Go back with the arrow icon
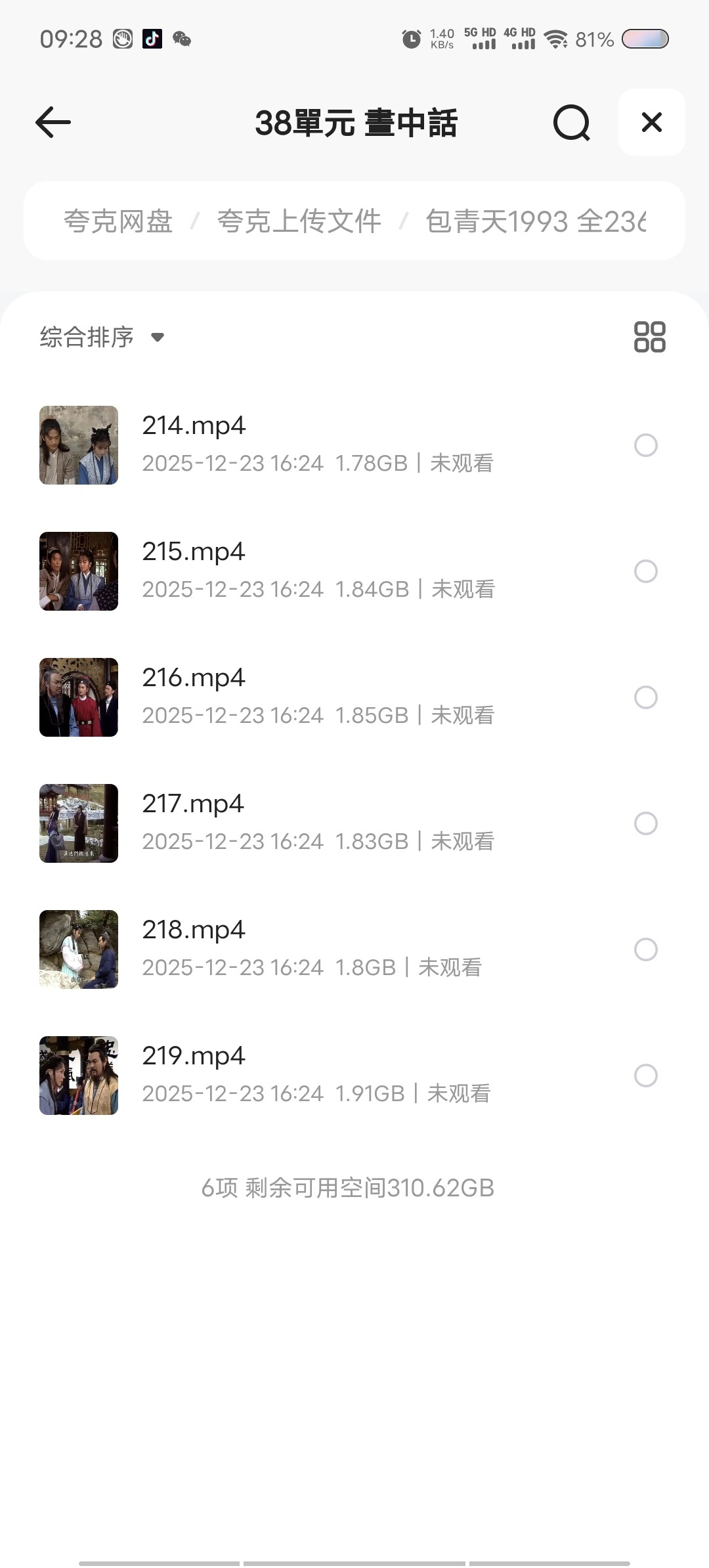Viewport: 709px width, 1568px height. (53, 123)
